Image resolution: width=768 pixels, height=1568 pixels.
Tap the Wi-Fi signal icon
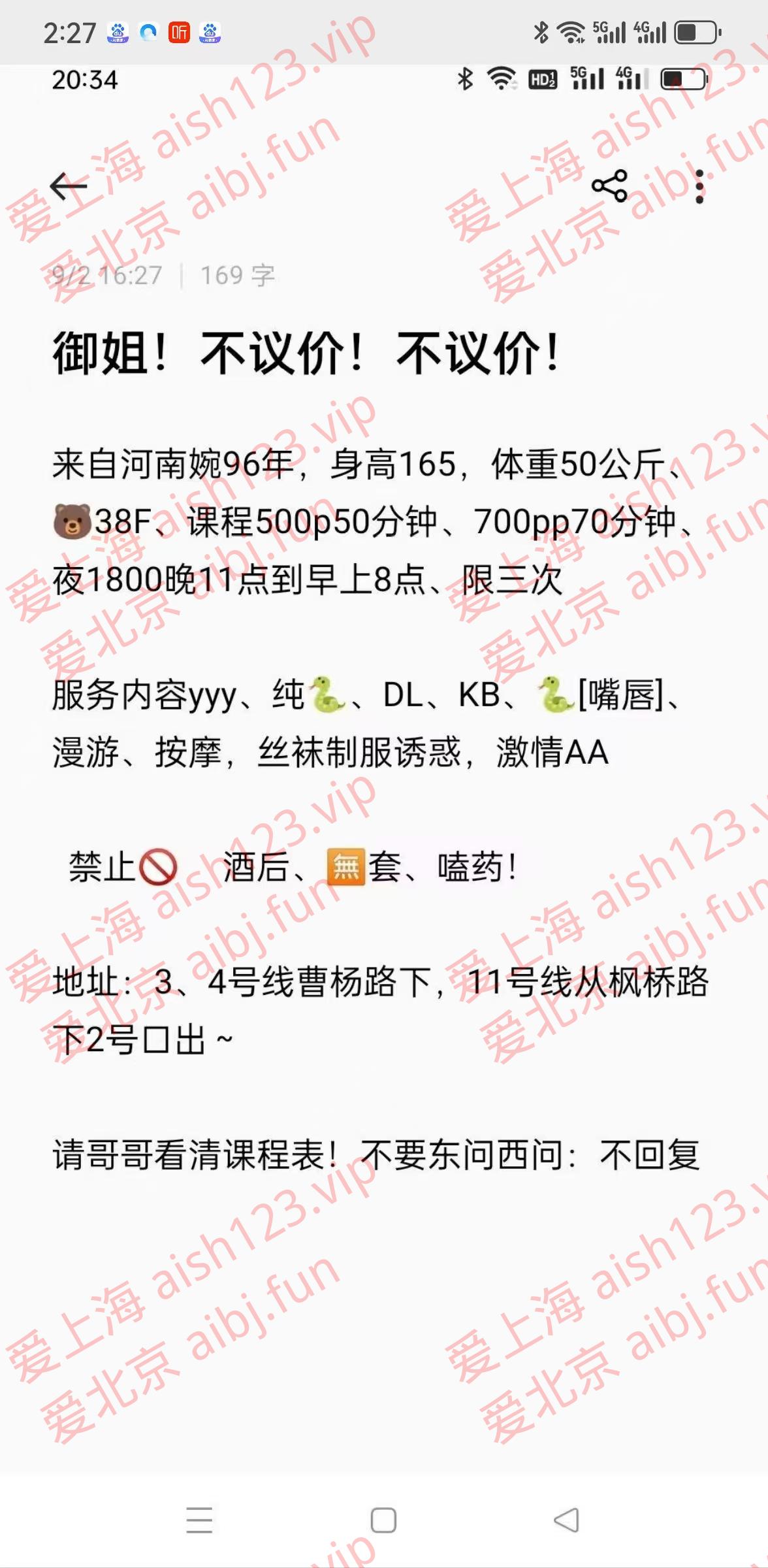click(x=572, y=31)
